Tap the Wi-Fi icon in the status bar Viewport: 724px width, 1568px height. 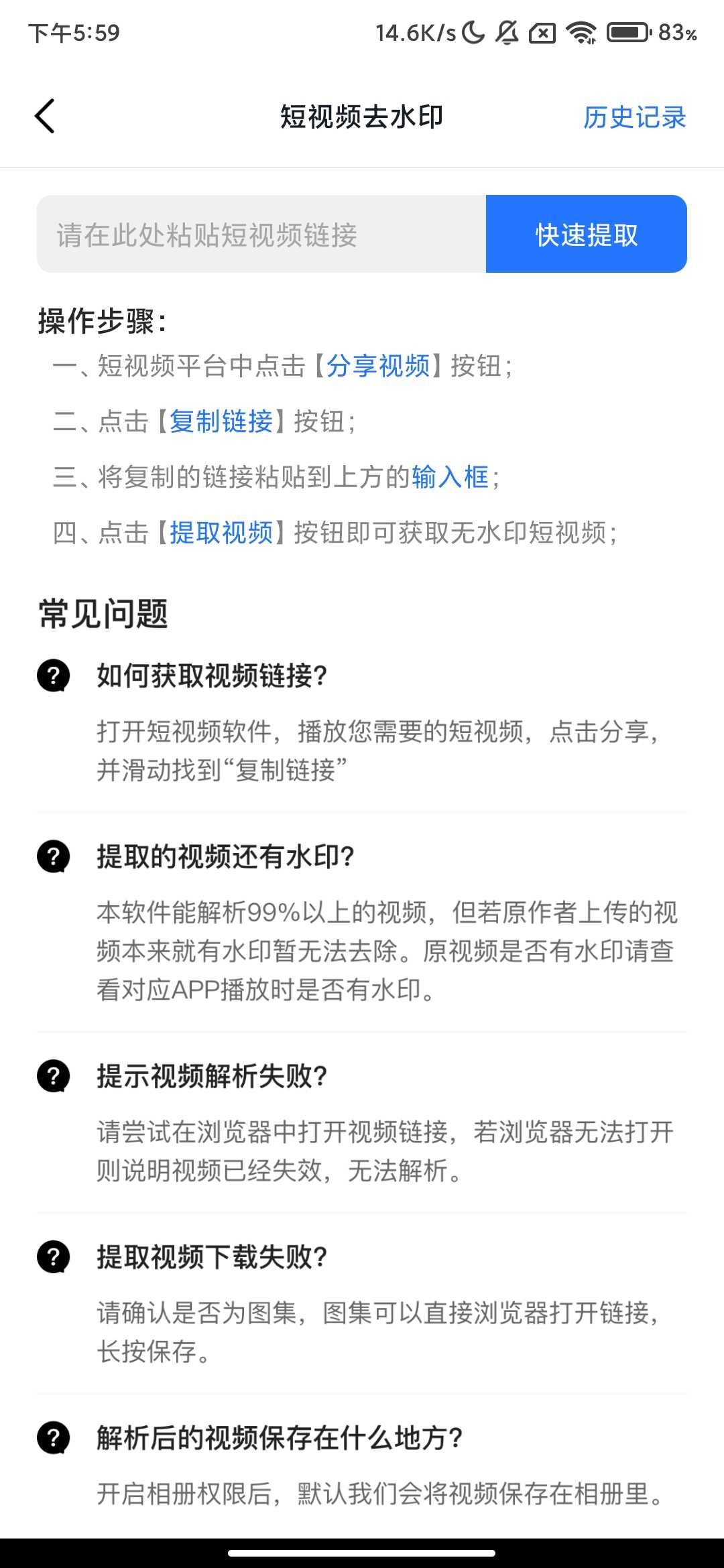click(x=581, y=32)
